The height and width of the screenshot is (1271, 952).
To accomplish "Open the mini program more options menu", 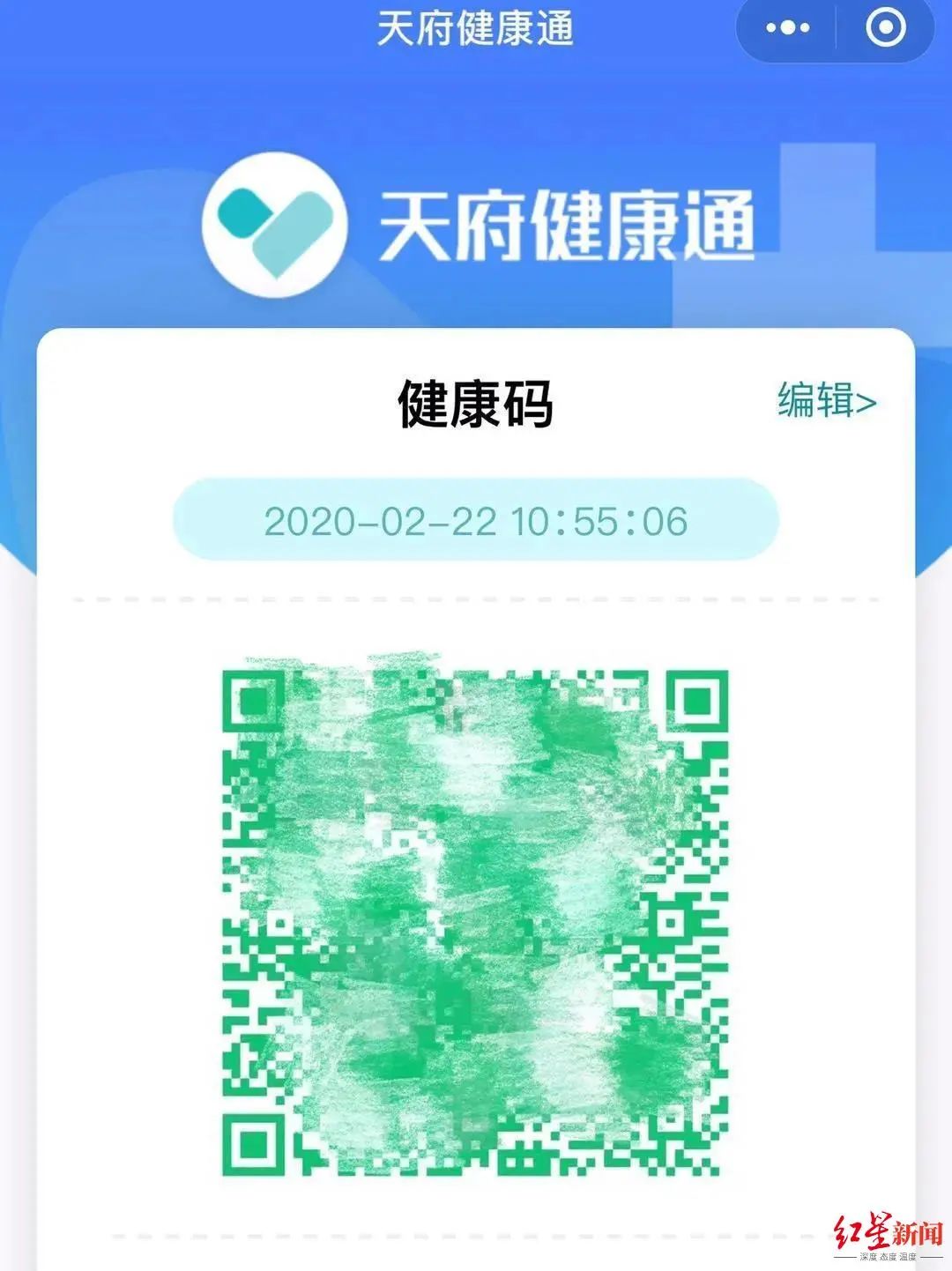I will point(787,28).
